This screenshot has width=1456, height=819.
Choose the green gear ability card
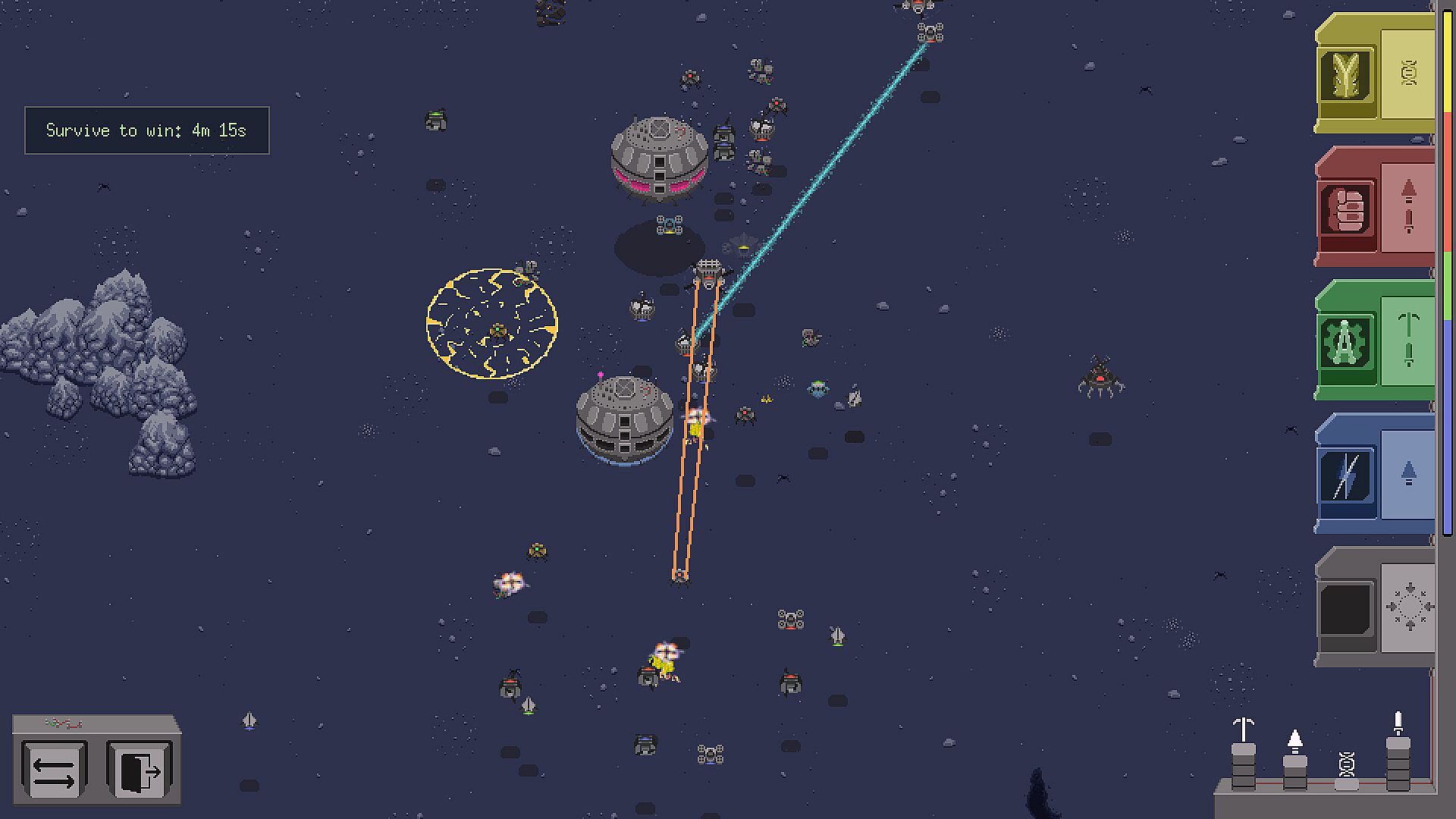1346,342
